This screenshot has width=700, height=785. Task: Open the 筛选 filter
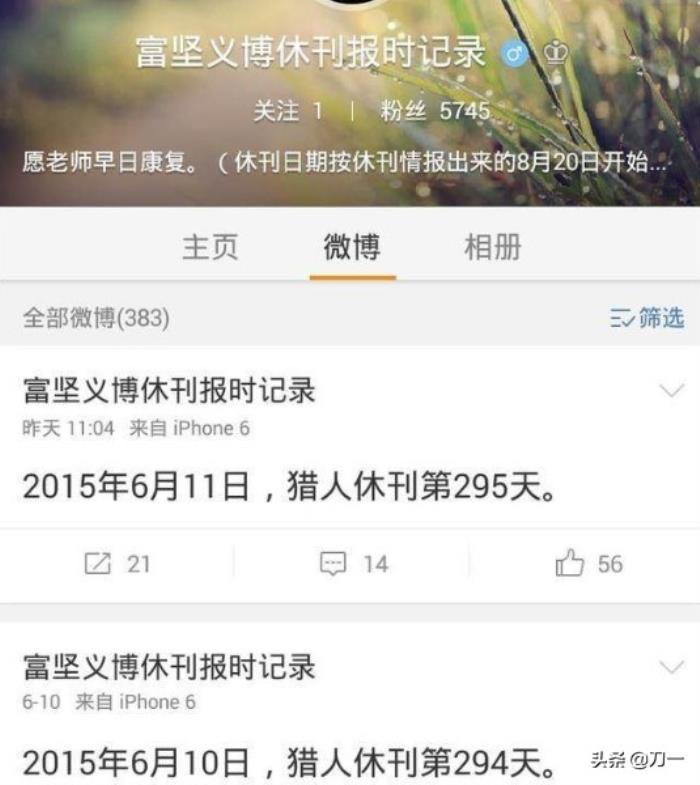647,318
